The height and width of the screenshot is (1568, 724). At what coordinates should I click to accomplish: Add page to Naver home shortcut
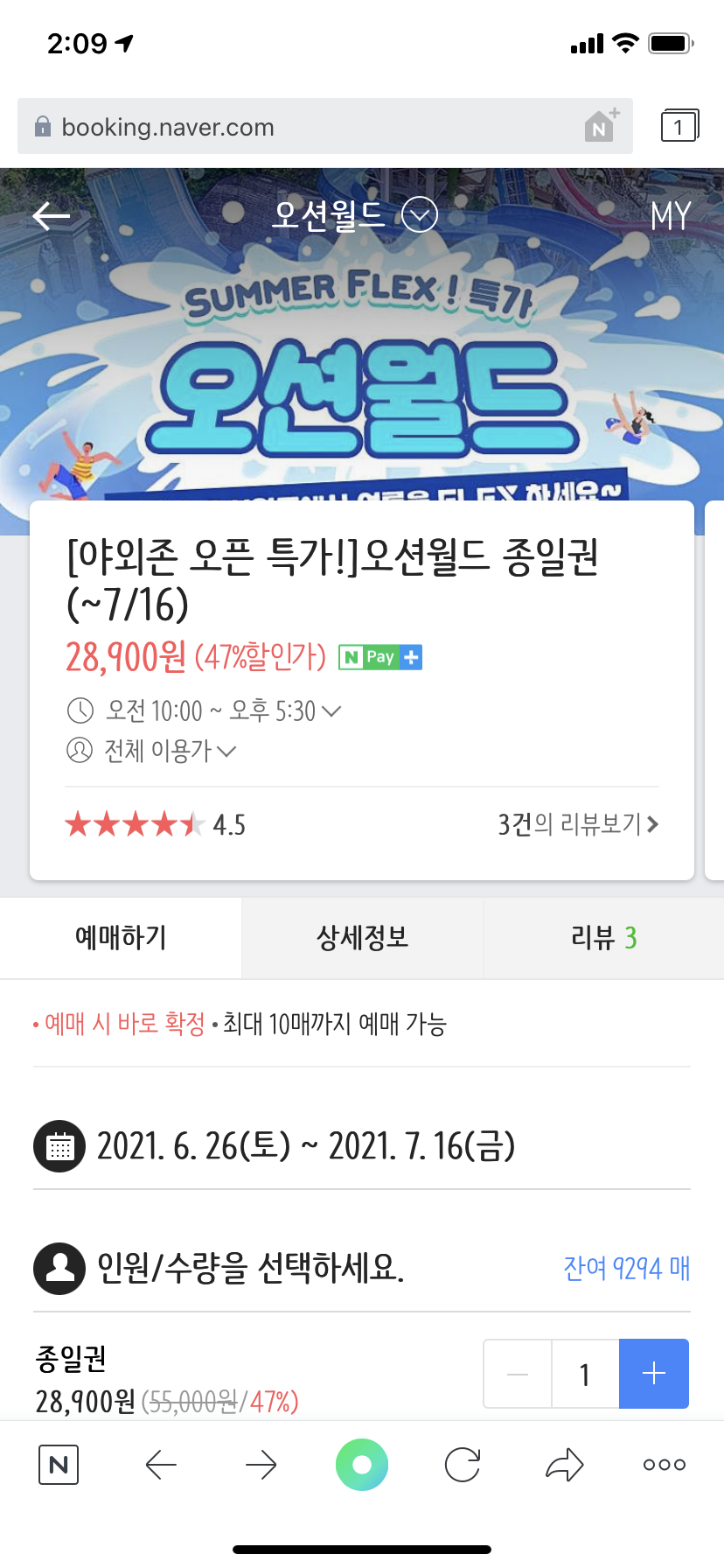click(602, 127)
